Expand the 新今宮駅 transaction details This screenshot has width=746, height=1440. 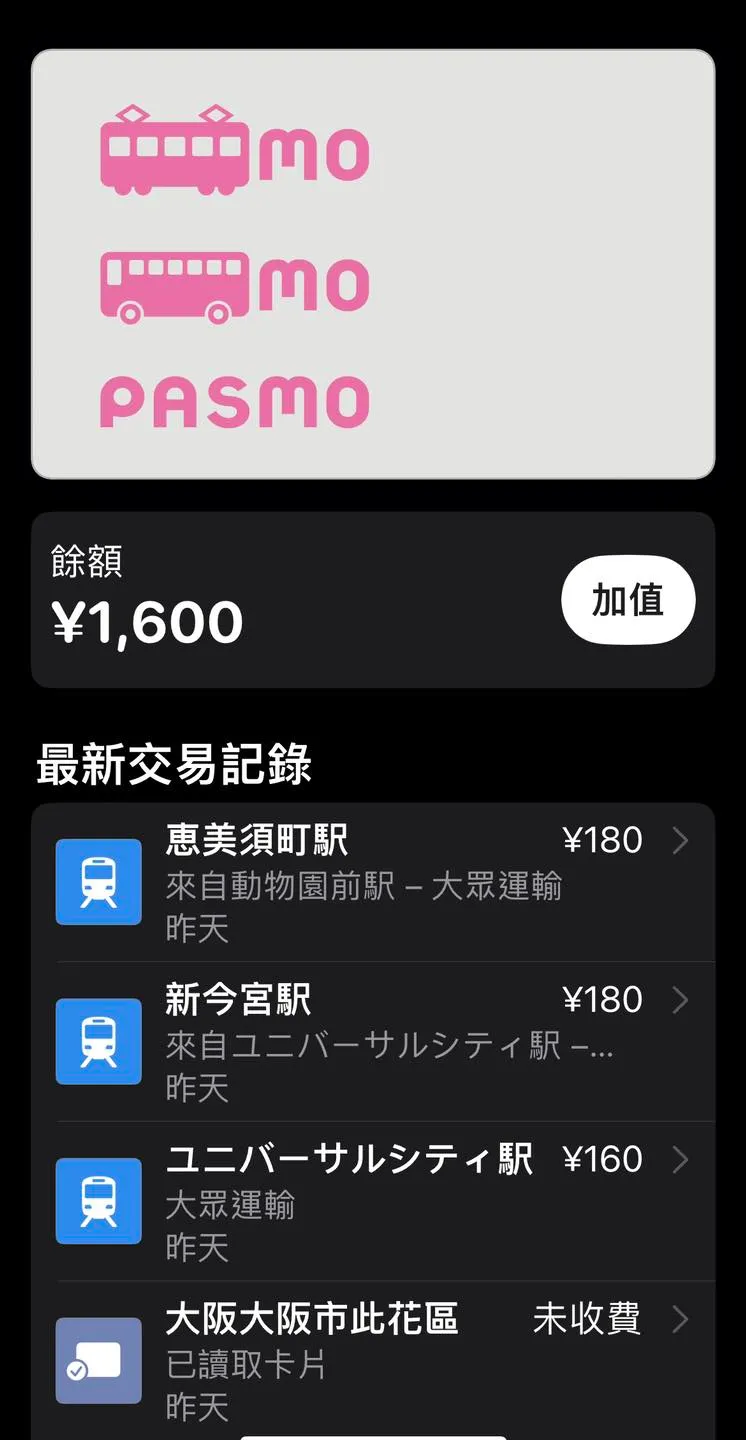coord(681,1000)
